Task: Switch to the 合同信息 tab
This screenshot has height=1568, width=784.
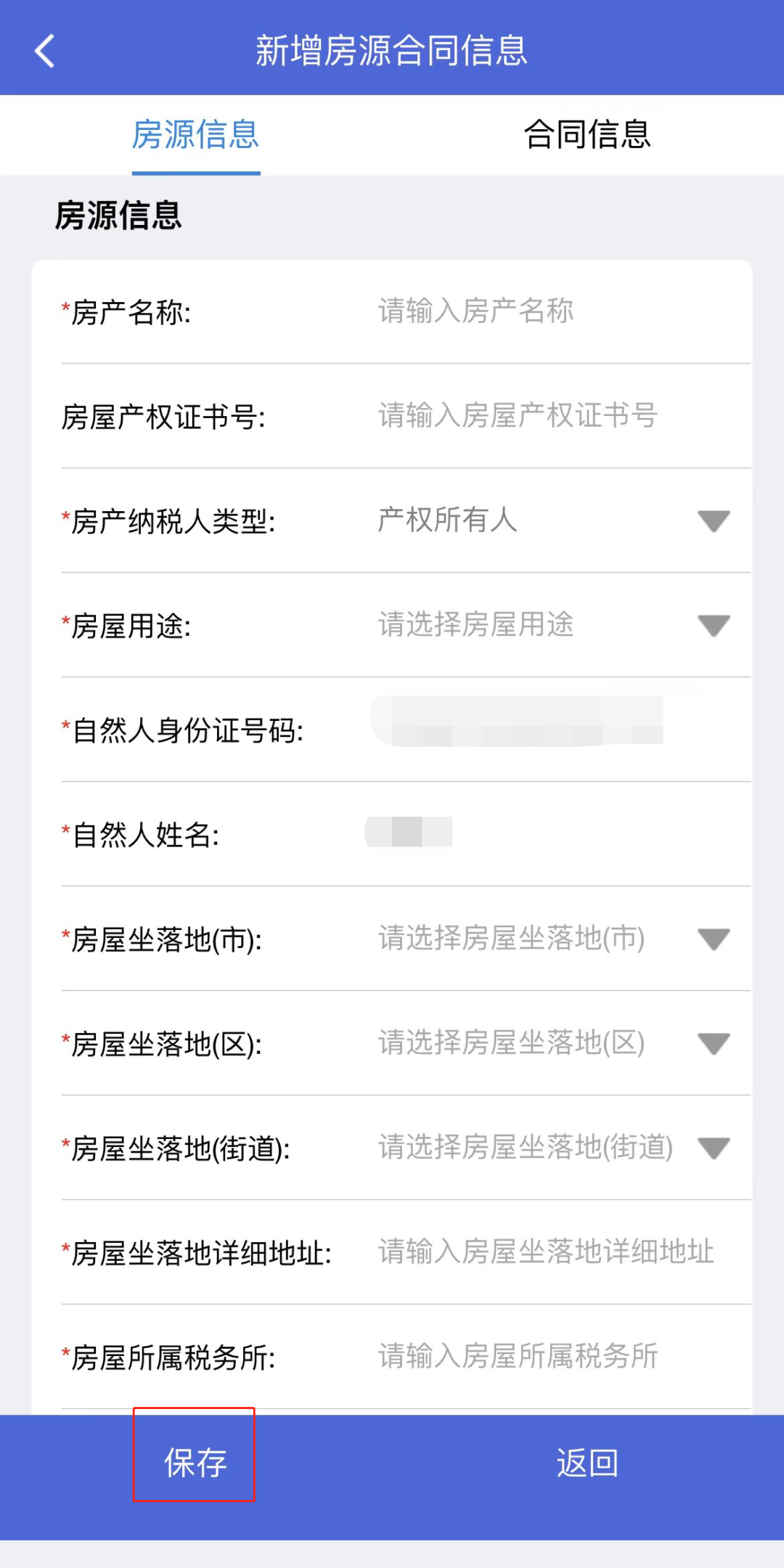Action: 587,135
